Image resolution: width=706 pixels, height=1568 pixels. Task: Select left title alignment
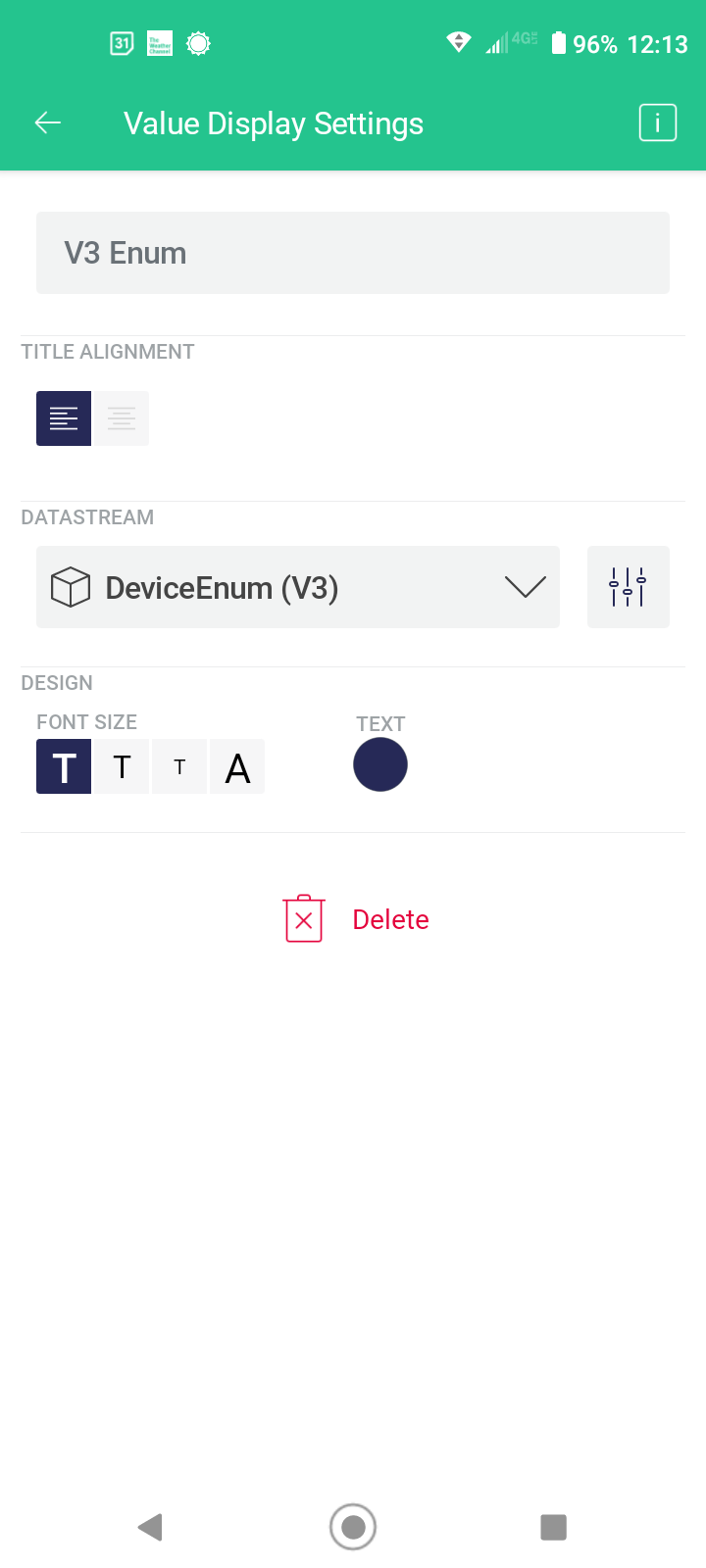(64, 418)
